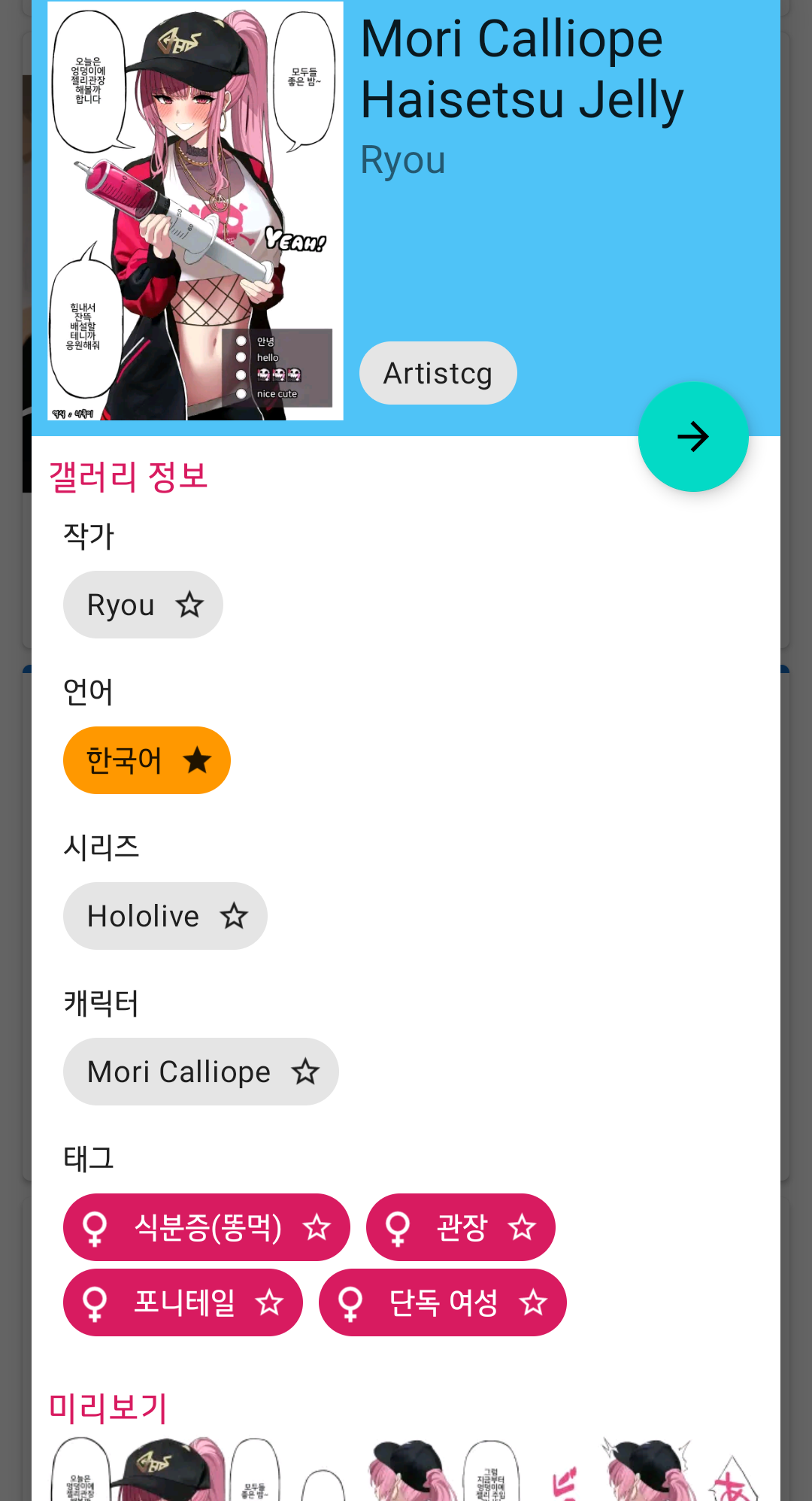Favorite the Mori Calliope character star
Viewport: 812px width, 1501px height.
[x=305, y=1072]
